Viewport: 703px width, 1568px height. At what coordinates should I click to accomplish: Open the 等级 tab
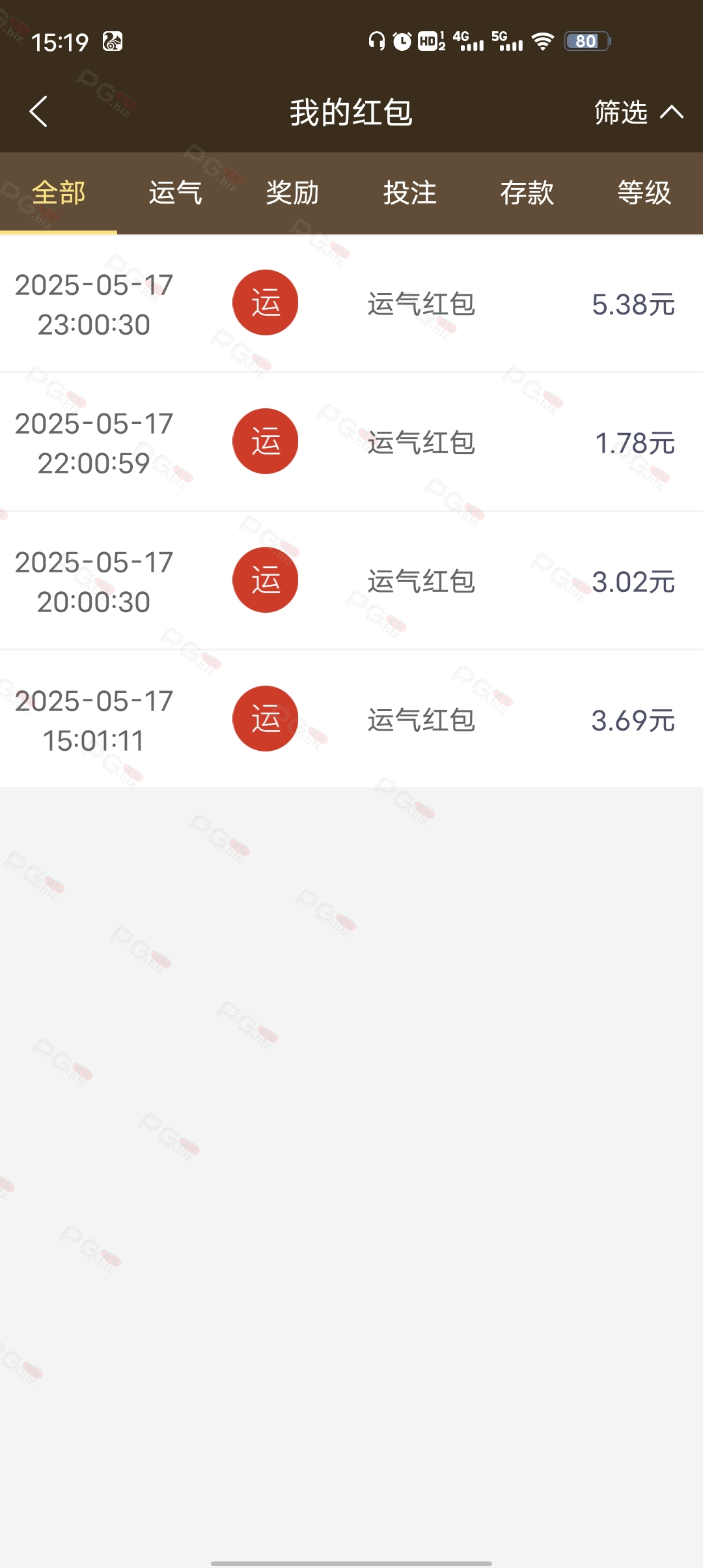pyautogui.click(x=644, y=193)
